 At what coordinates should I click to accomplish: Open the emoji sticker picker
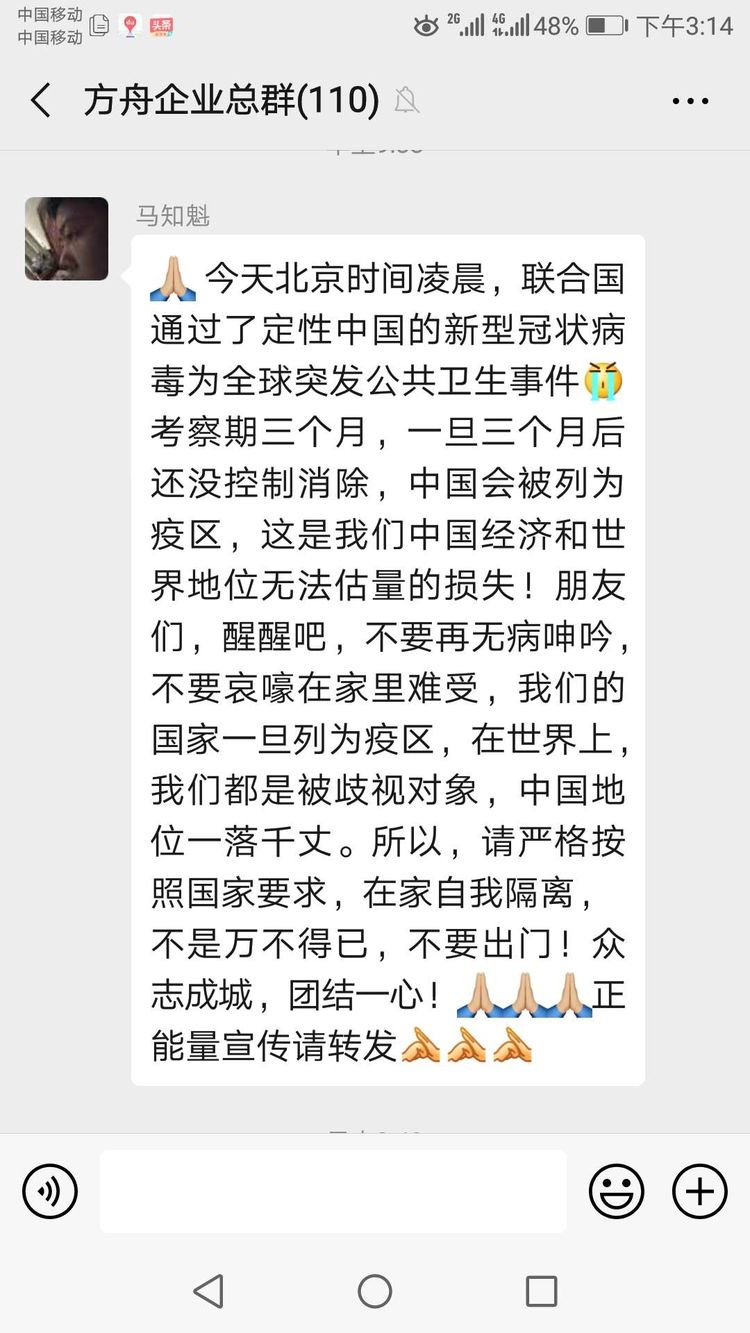point(616,1191)
